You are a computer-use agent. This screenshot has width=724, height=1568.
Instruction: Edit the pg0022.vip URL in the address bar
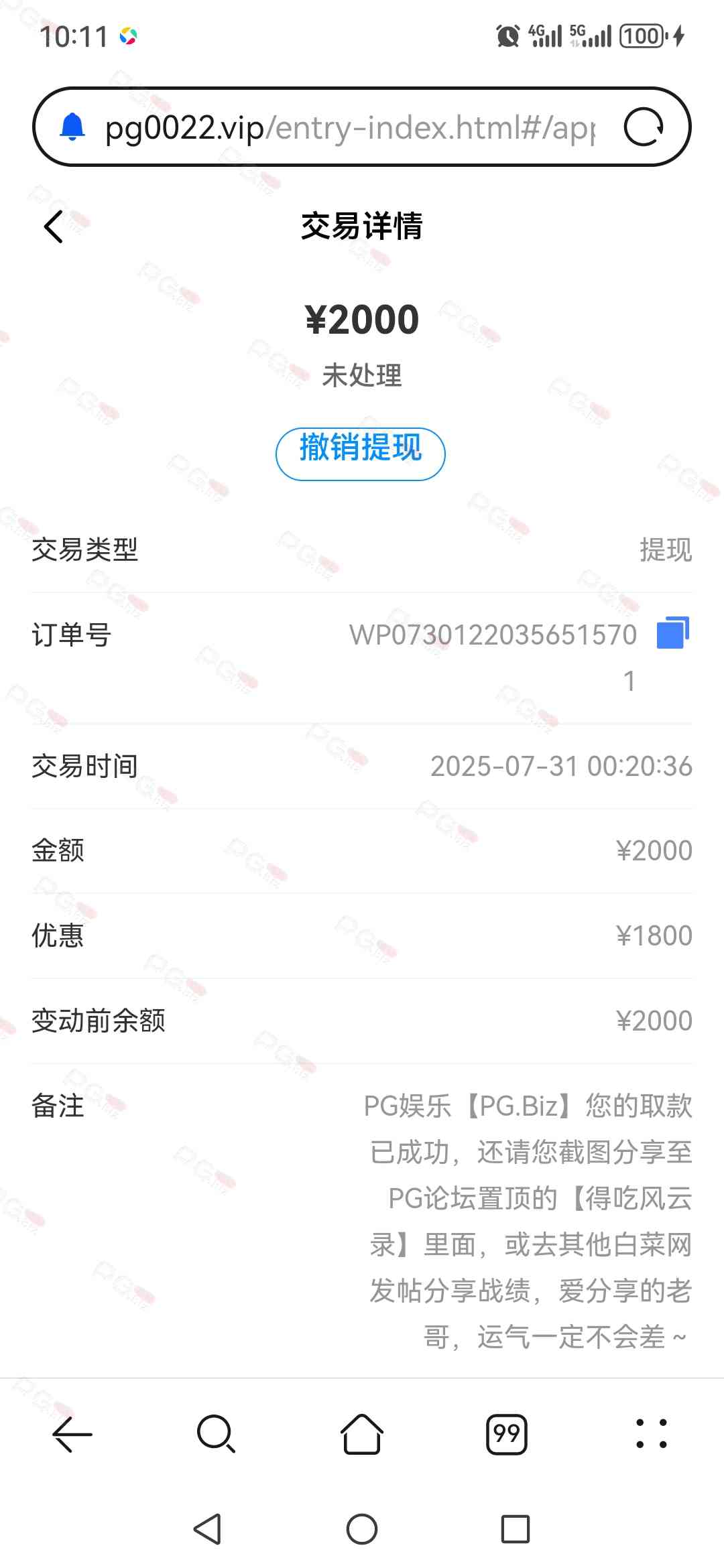click(349, 127)
